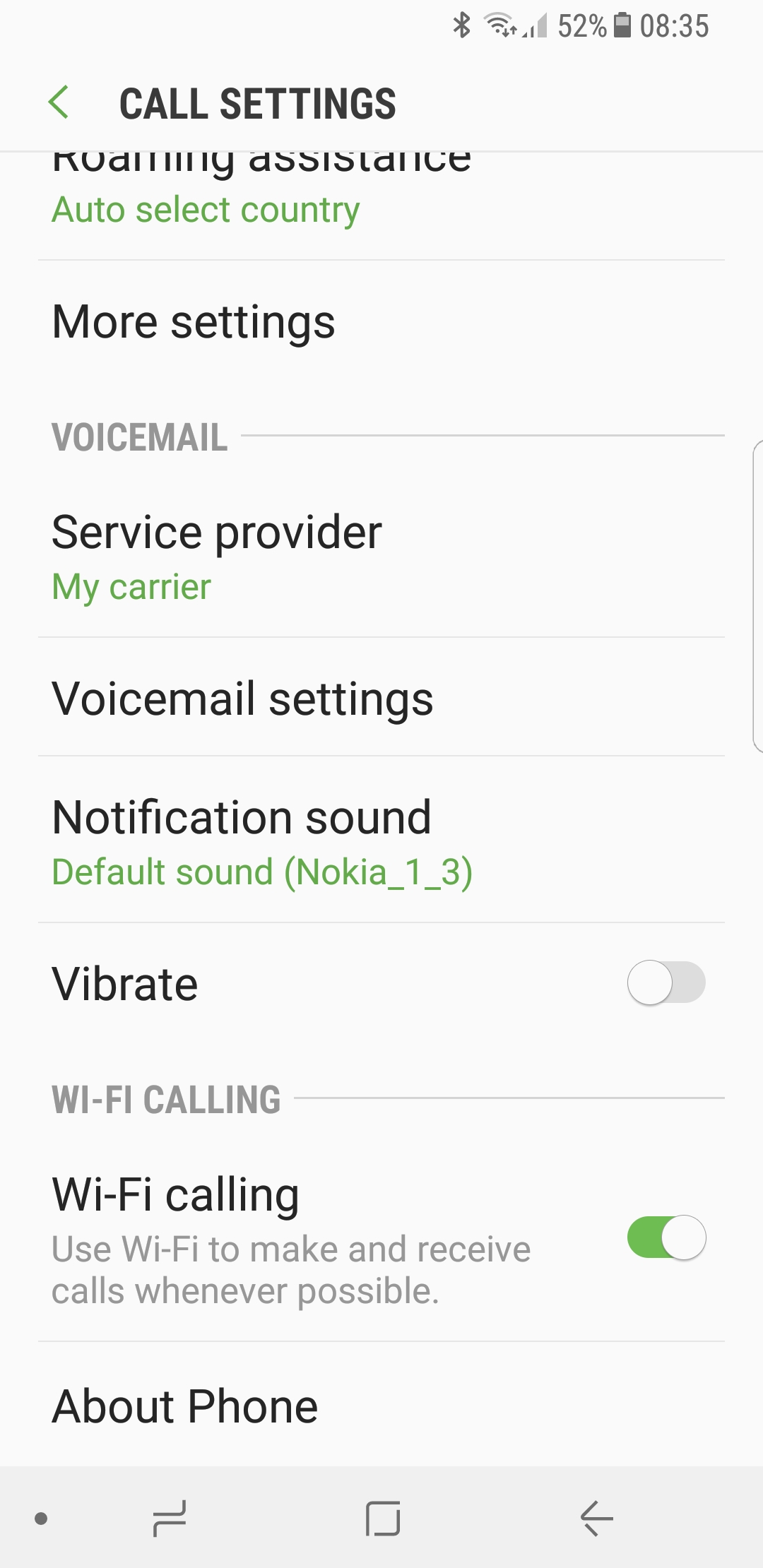The height and width of the screenshot is (1568, 763).
Task: Change the voicemail Notification sound
Action: [242, 837]
